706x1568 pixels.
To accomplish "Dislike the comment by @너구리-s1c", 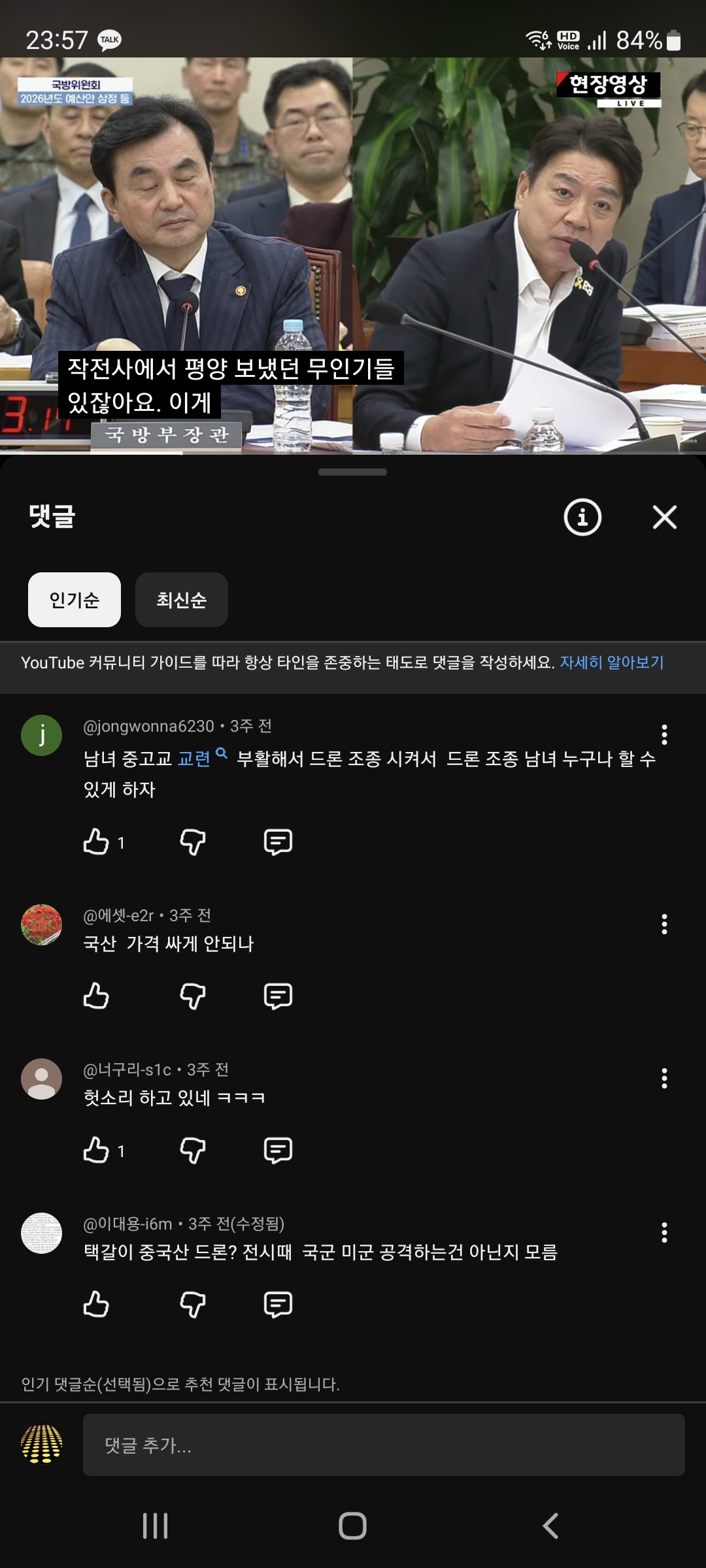I will point(193,1151).
